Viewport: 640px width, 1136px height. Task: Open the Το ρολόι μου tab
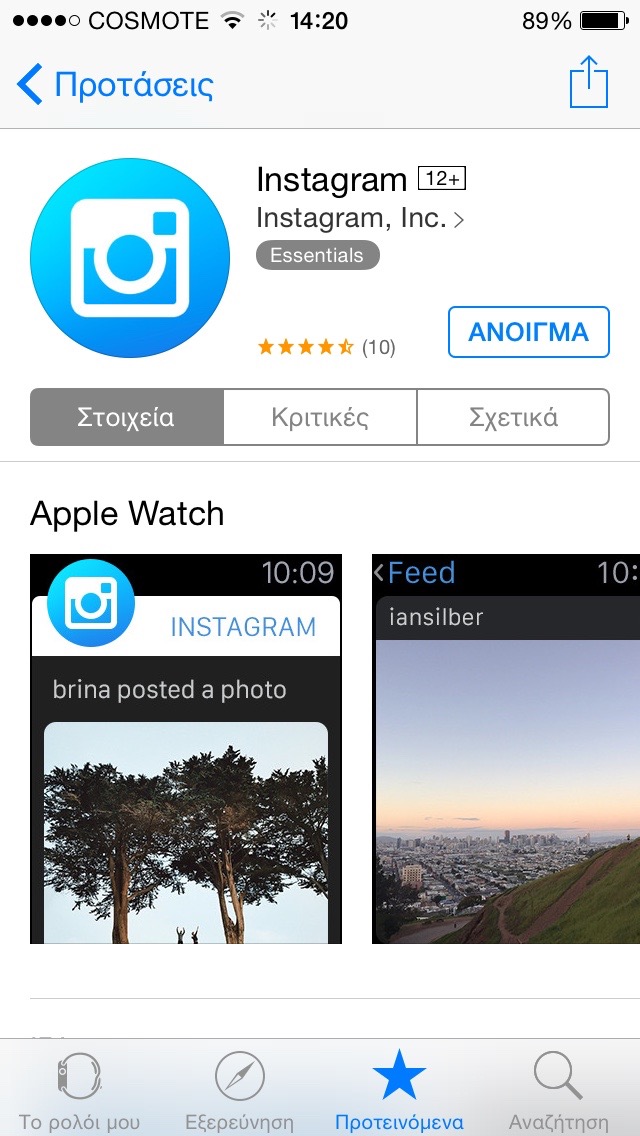point(79,1092)
